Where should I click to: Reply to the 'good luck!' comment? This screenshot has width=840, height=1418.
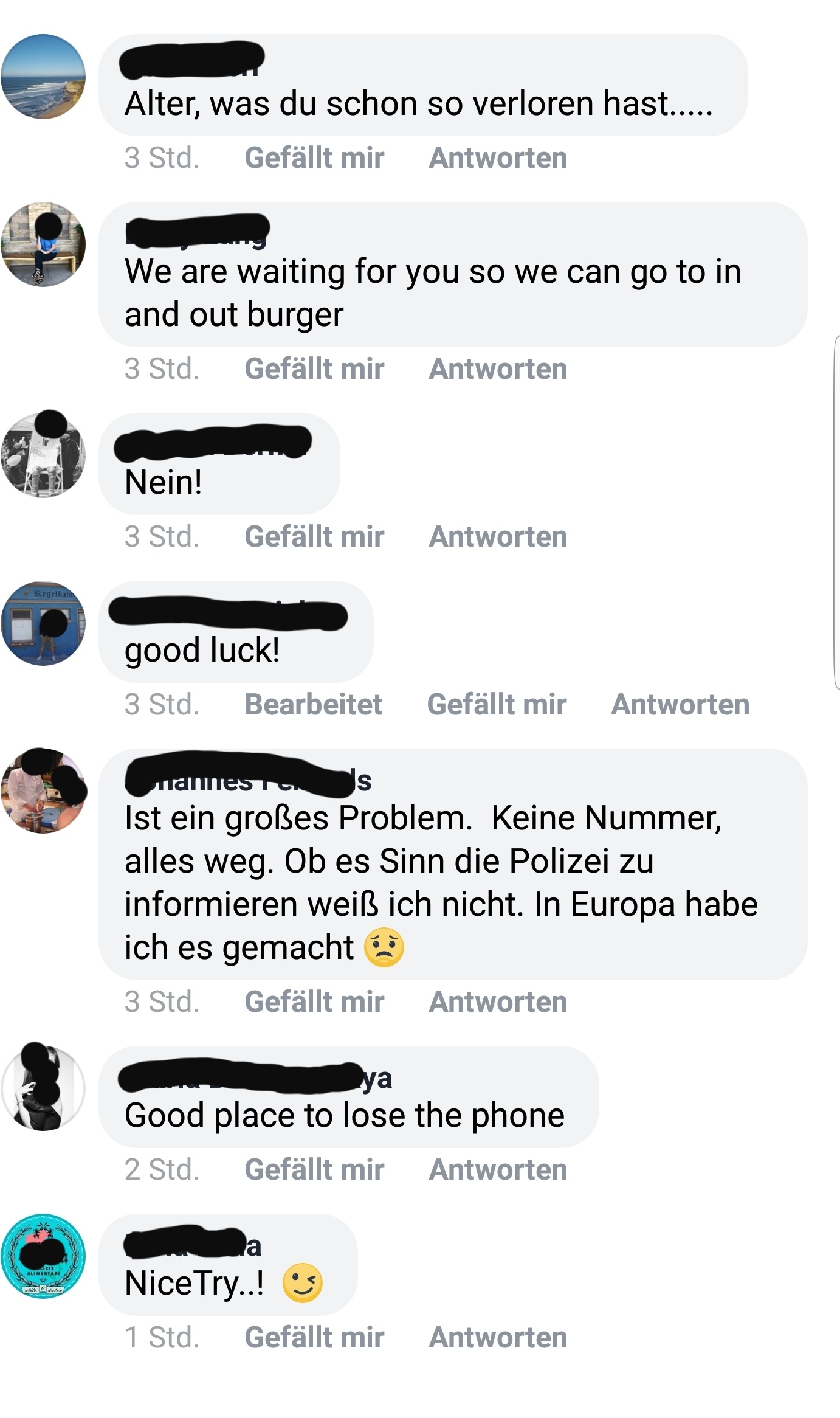point(680,705)
